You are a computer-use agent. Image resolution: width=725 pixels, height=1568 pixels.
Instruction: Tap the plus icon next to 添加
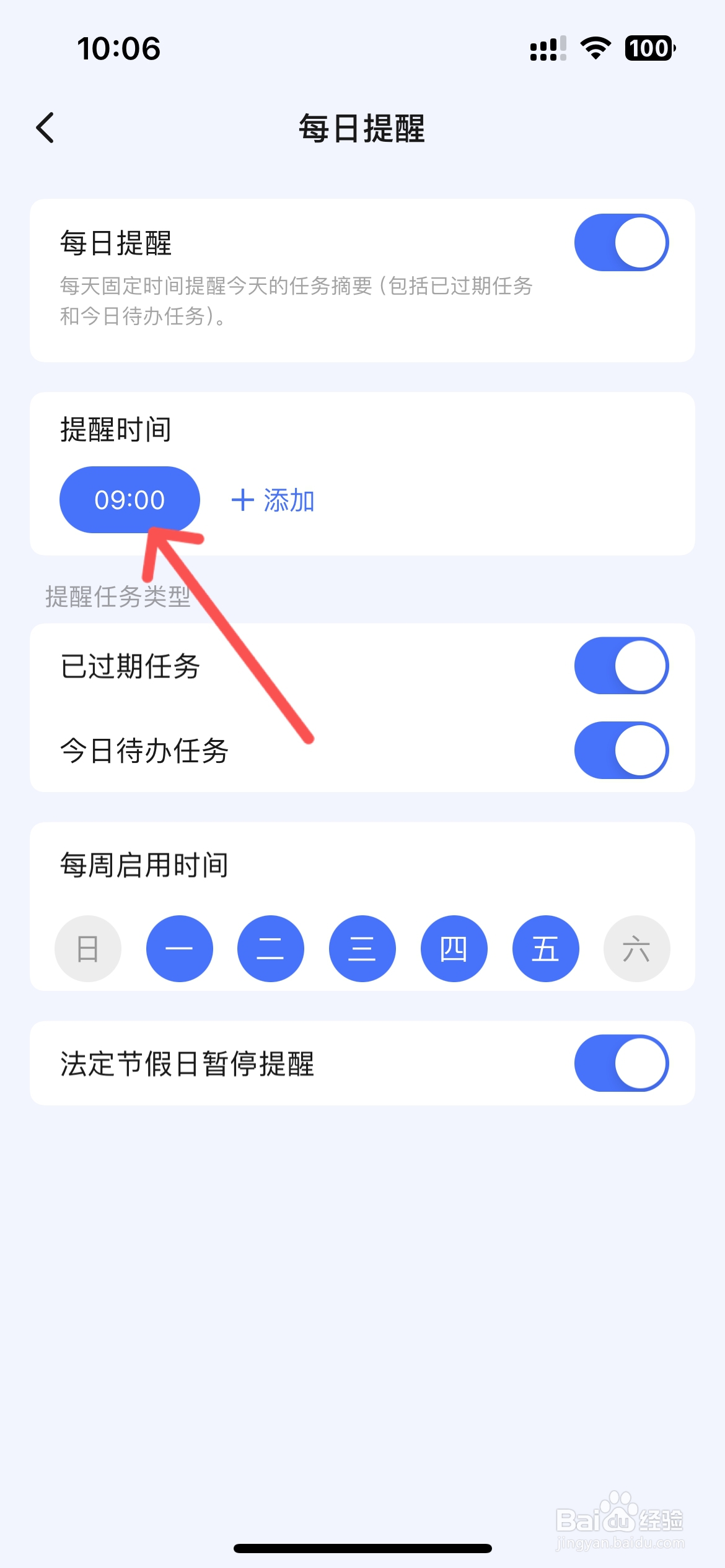[242, 500]
